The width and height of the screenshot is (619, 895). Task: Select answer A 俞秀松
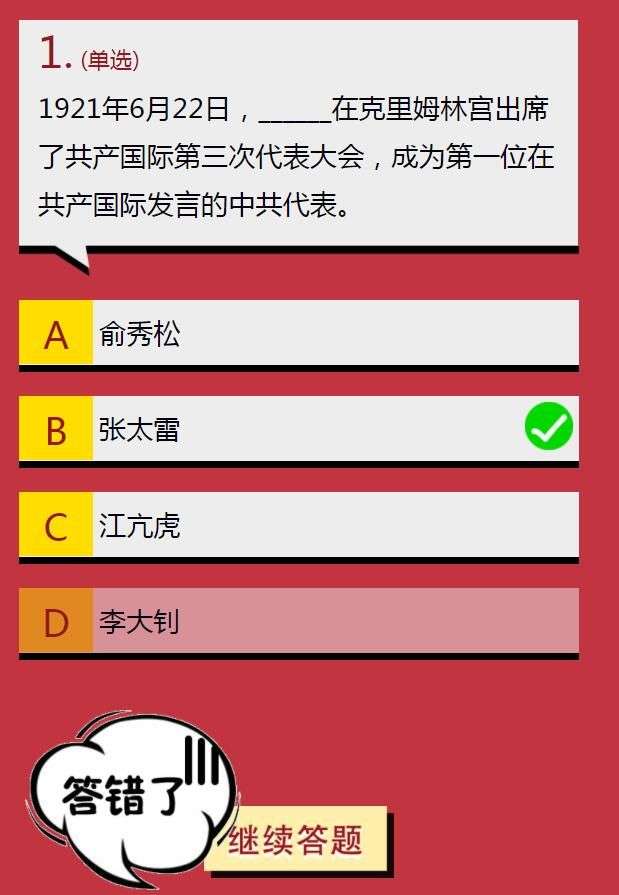(x=298, y=334)
